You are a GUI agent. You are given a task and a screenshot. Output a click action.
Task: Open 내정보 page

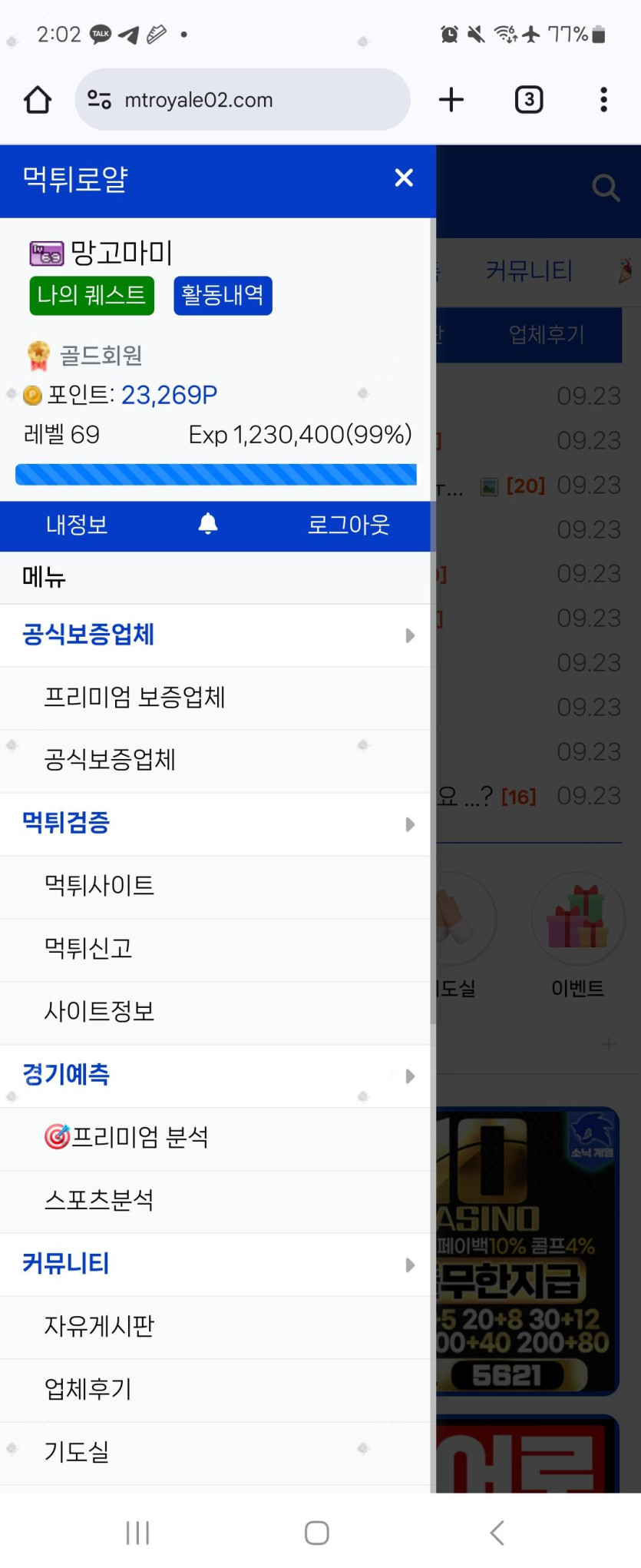[77, 525]
